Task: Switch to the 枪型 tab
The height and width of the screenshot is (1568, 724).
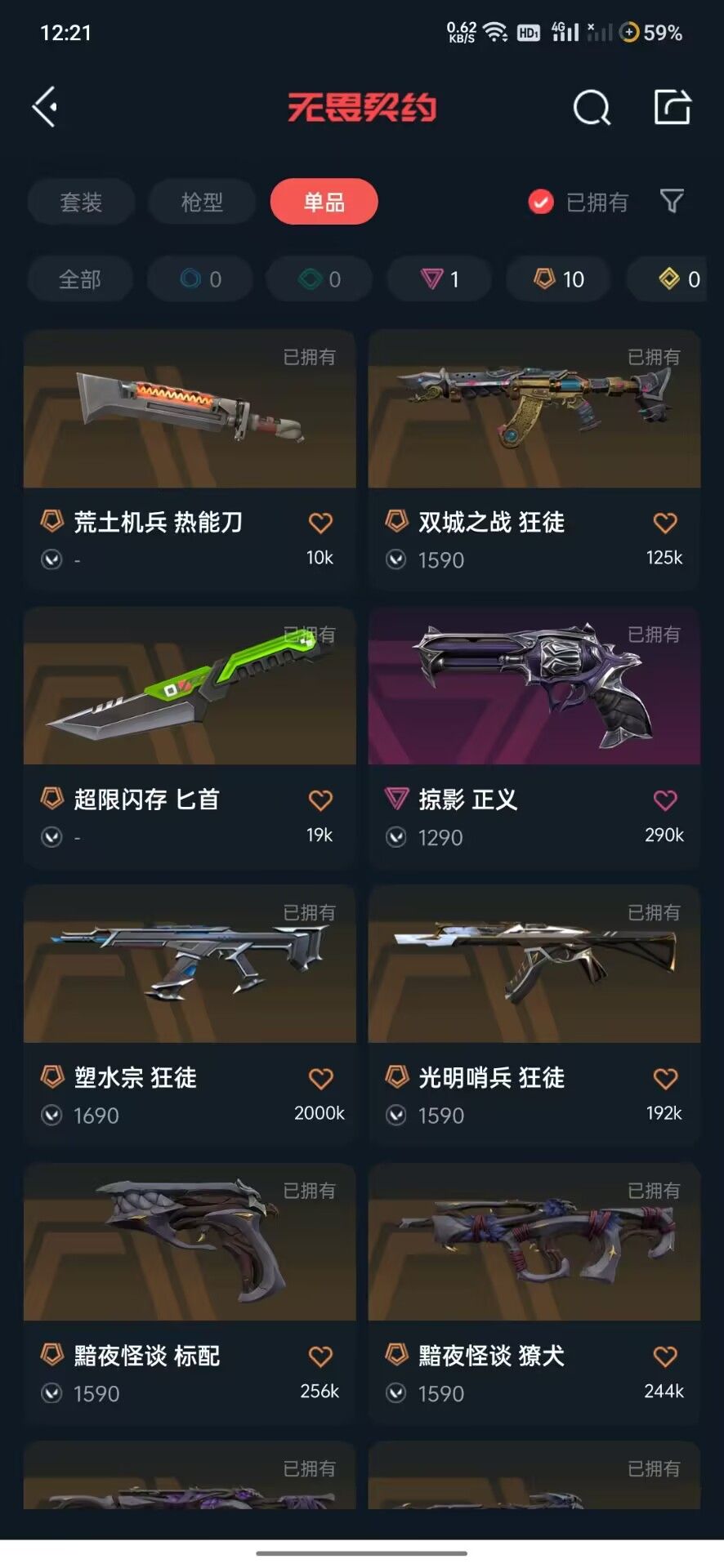Action: [x=202, y=202]
